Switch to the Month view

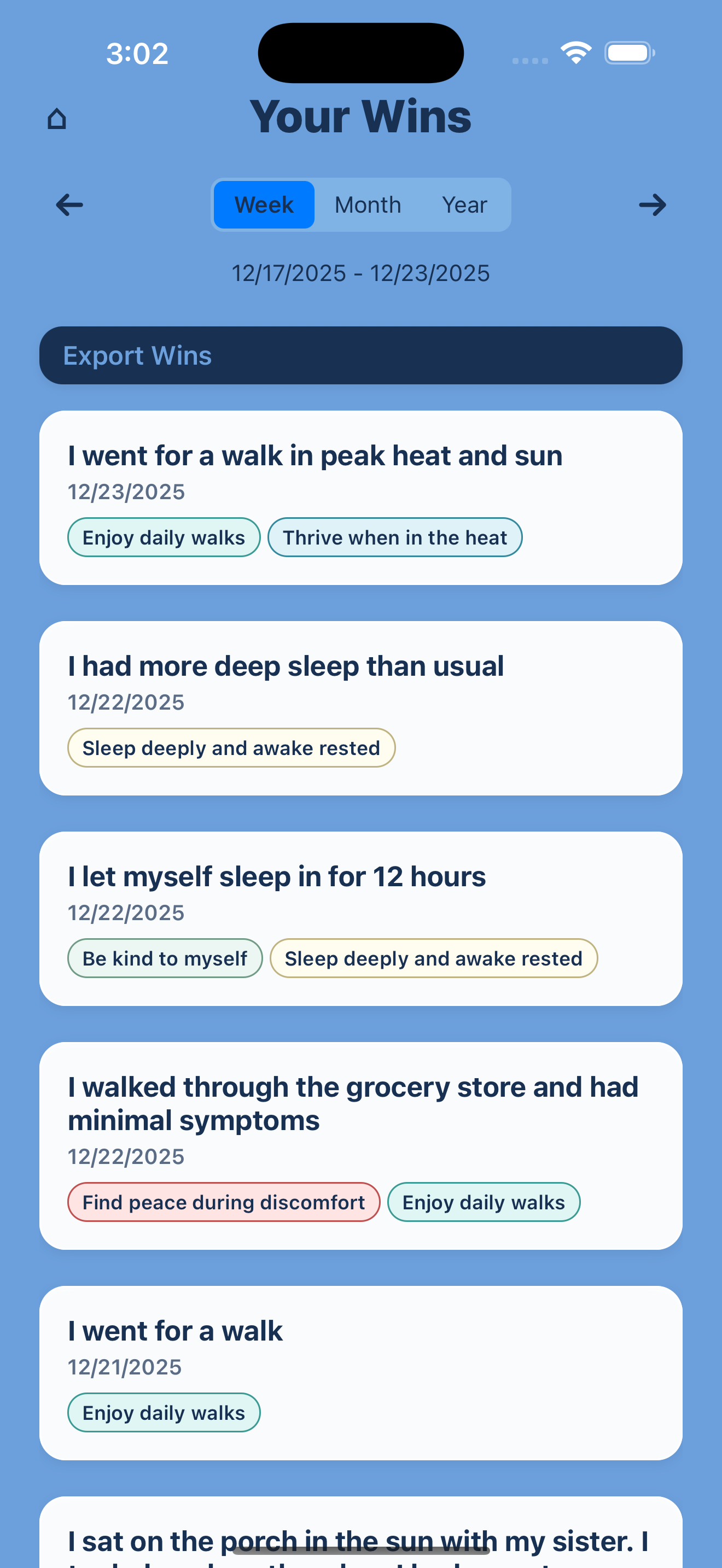[368, 204]
